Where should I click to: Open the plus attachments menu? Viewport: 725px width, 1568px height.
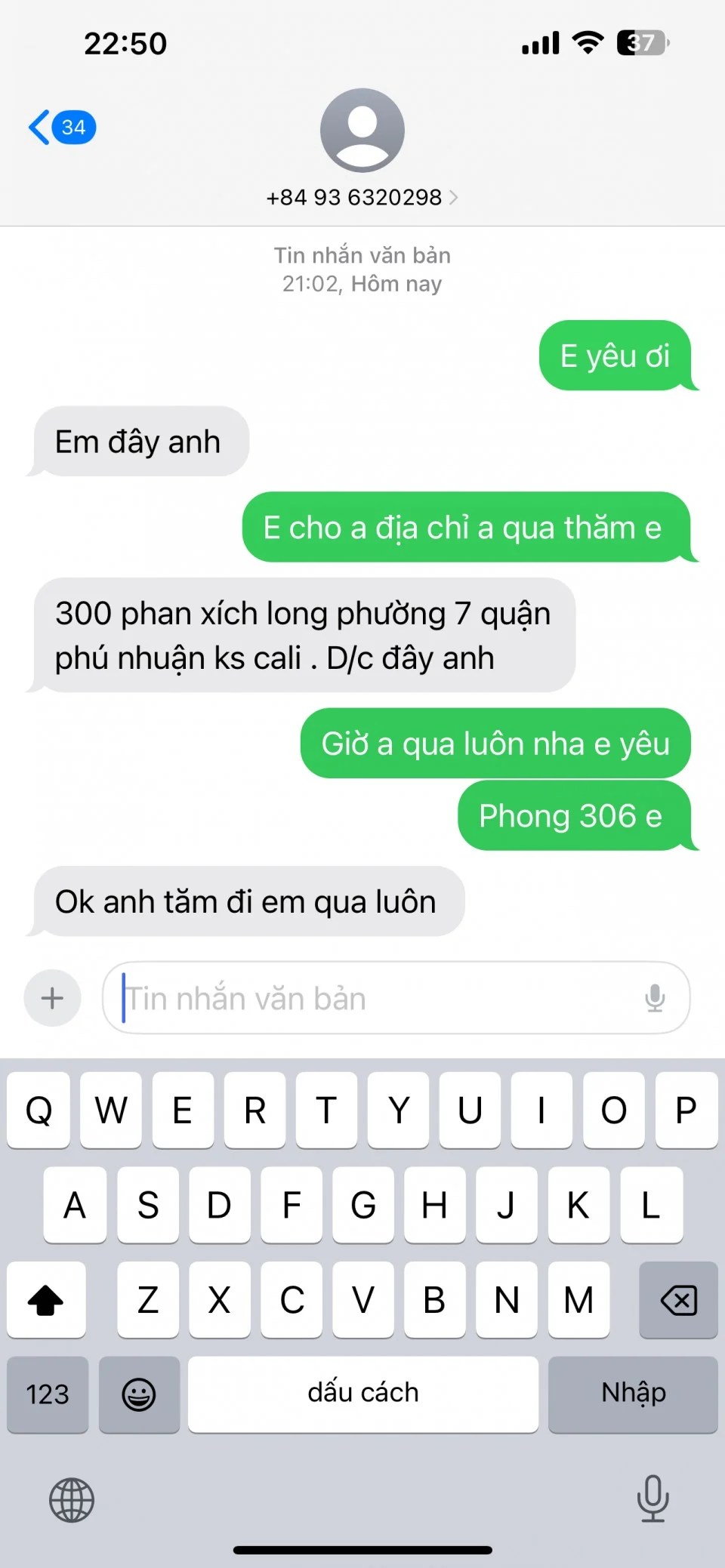click(x=52, y=998)
